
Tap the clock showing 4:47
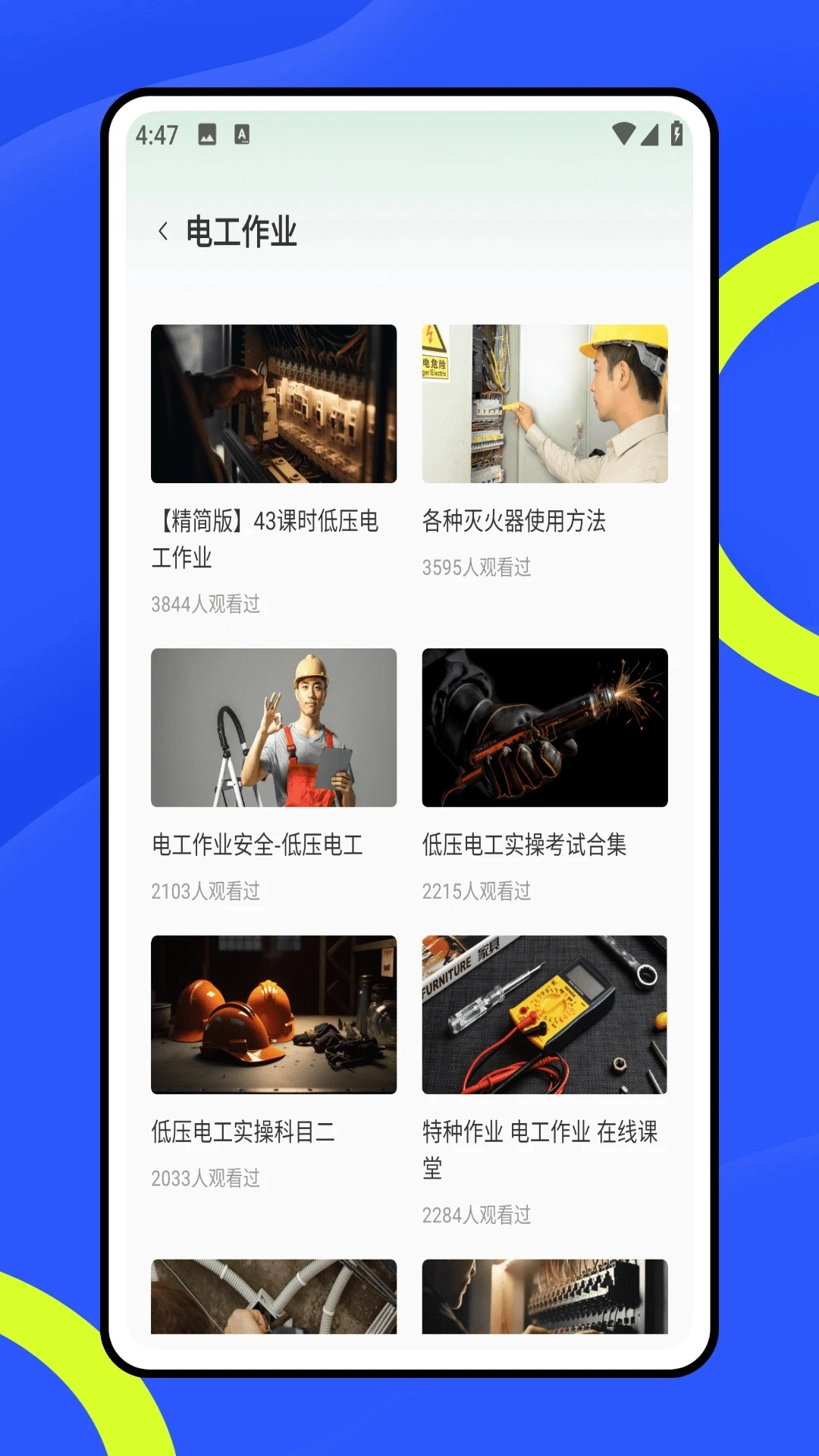click(155, 133)
